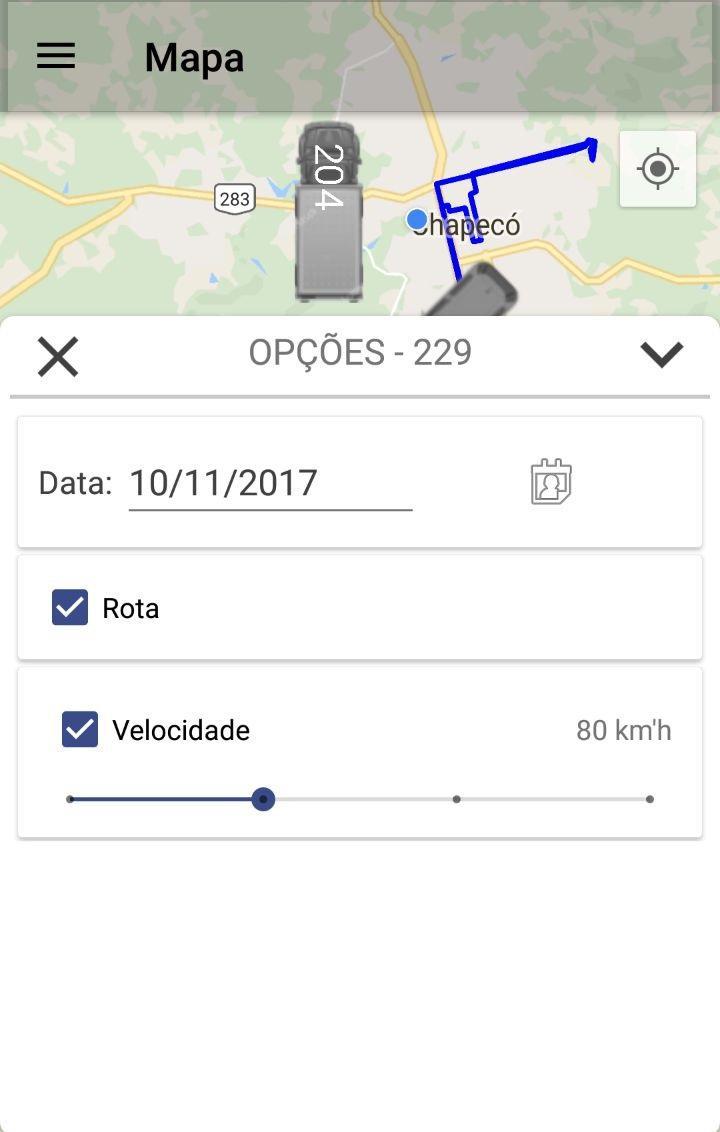Click the my-location crosshair icon on the map
The width and height of the screenshot is (720, 1132).
coord(657,168)
